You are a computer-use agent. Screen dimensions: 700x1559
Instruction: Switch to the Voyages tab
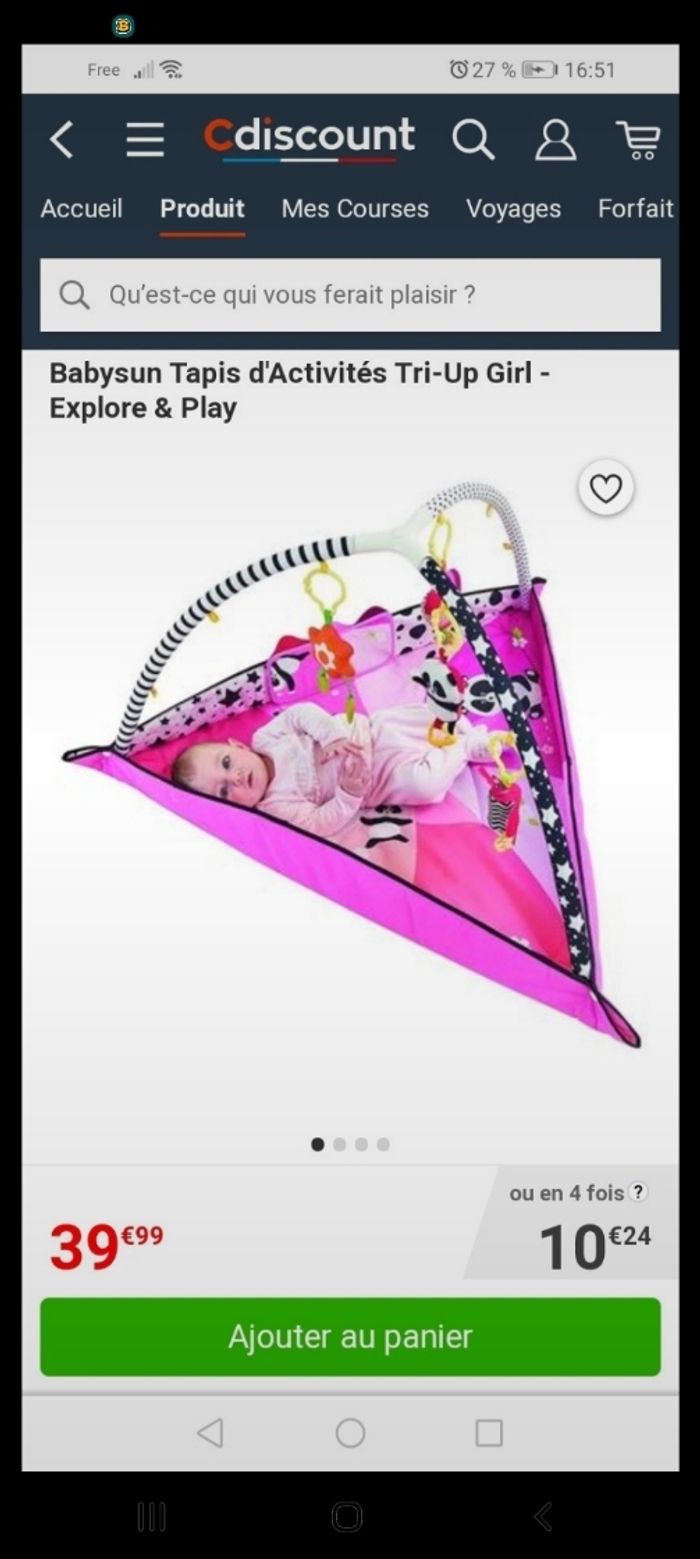click(x=513, y=209)
